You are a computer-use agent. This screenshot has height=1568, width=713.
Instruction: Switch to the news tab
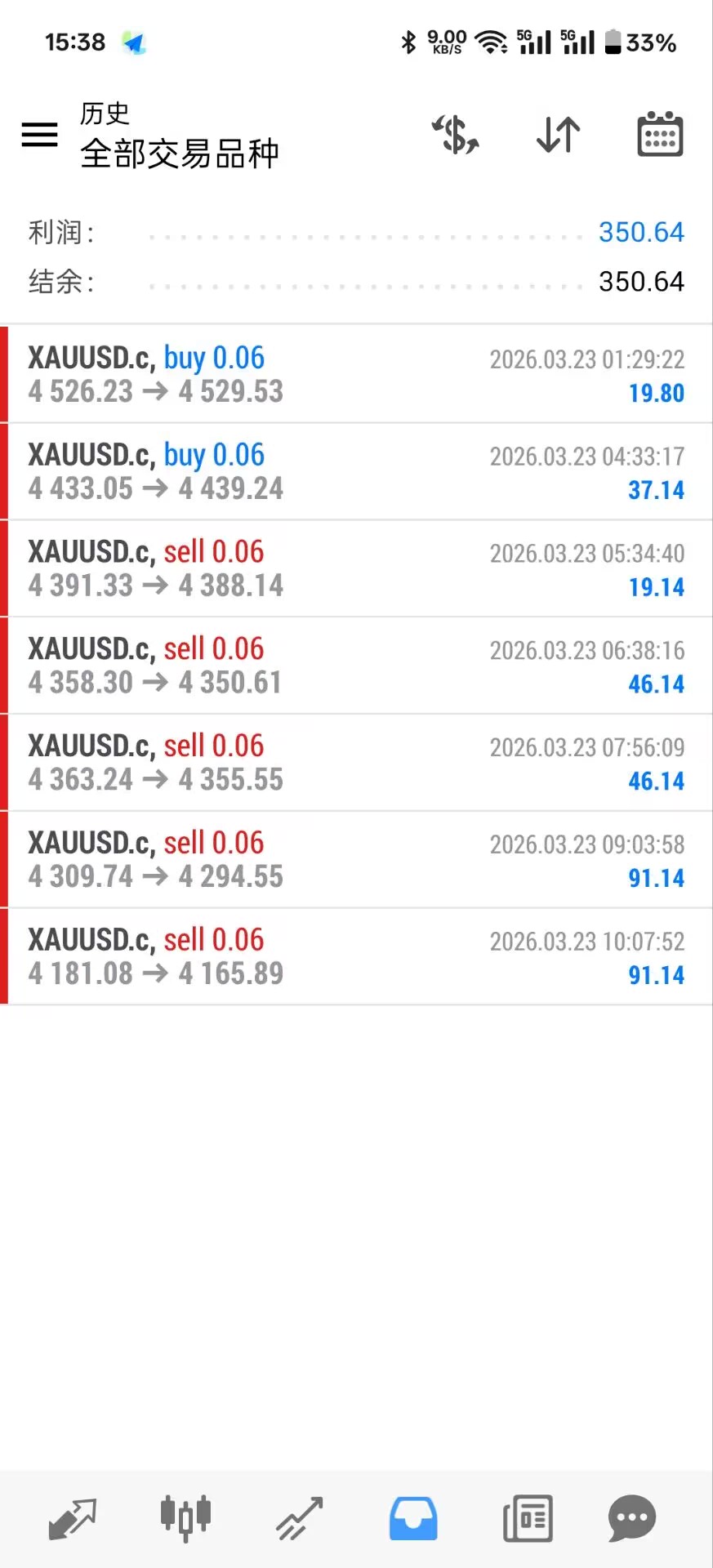coord(528,1519)
